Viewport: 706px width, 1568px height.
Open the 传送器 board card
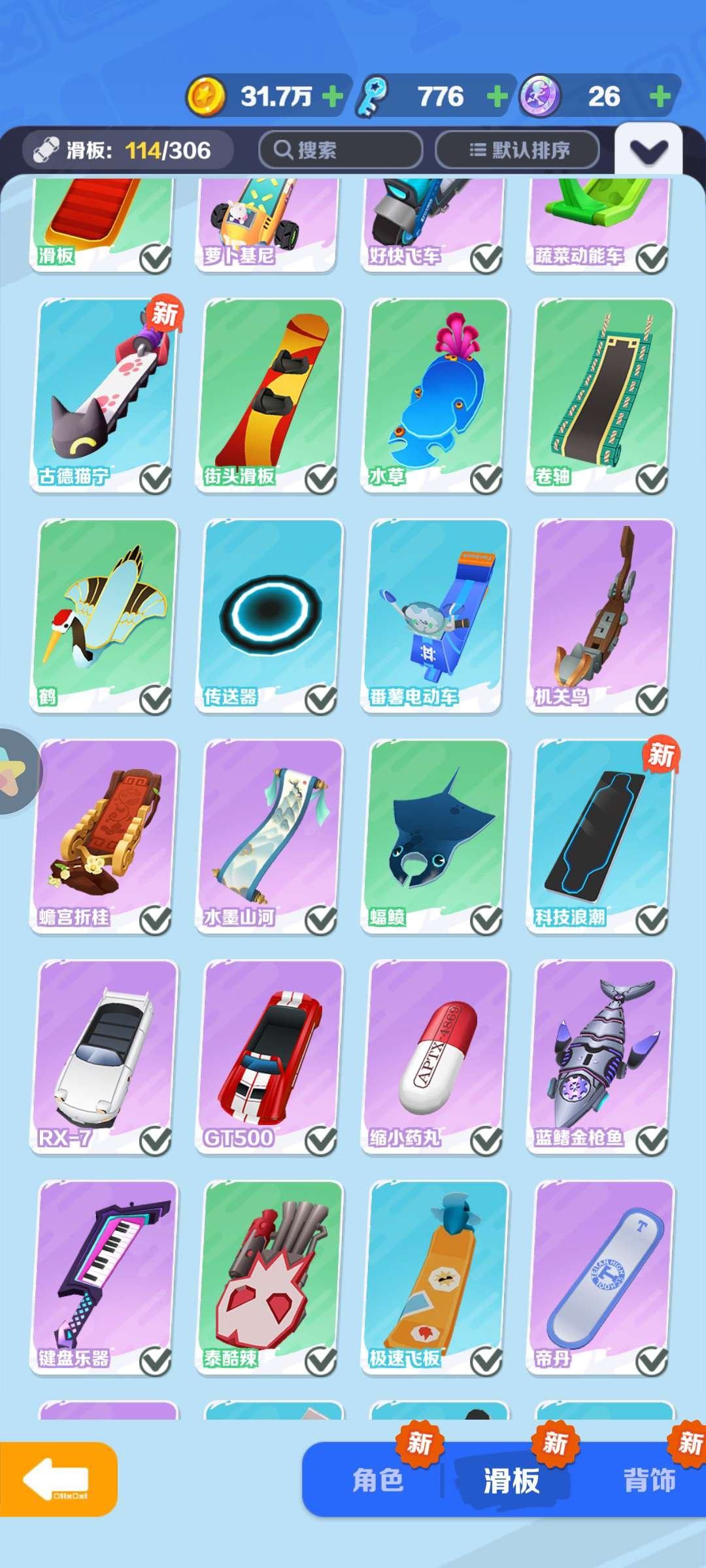pyautogui.click(x=270, y=615)
